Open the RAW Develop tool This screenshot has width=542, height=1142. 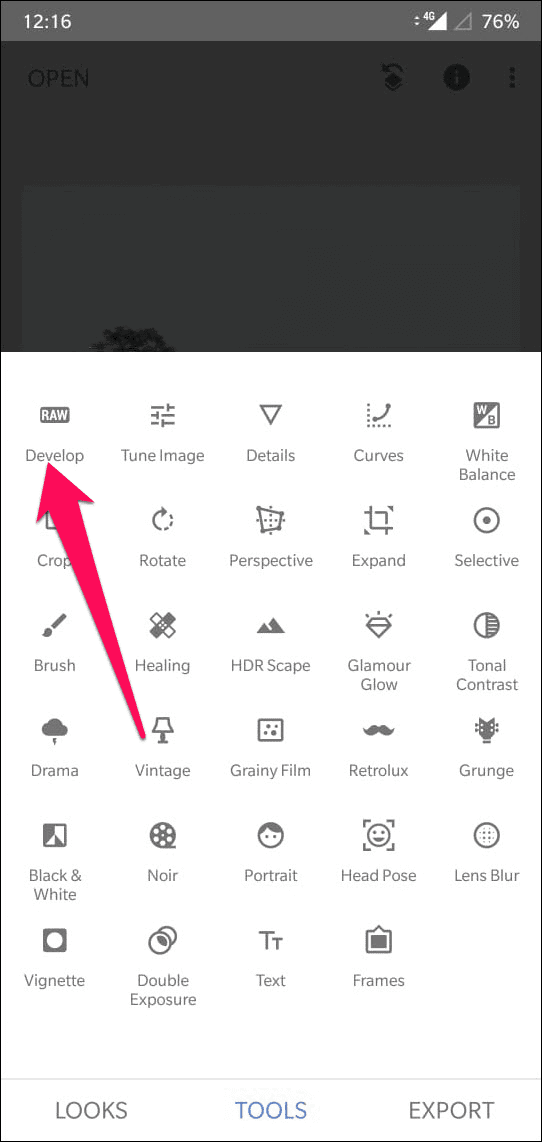click(x=55, y=433)
